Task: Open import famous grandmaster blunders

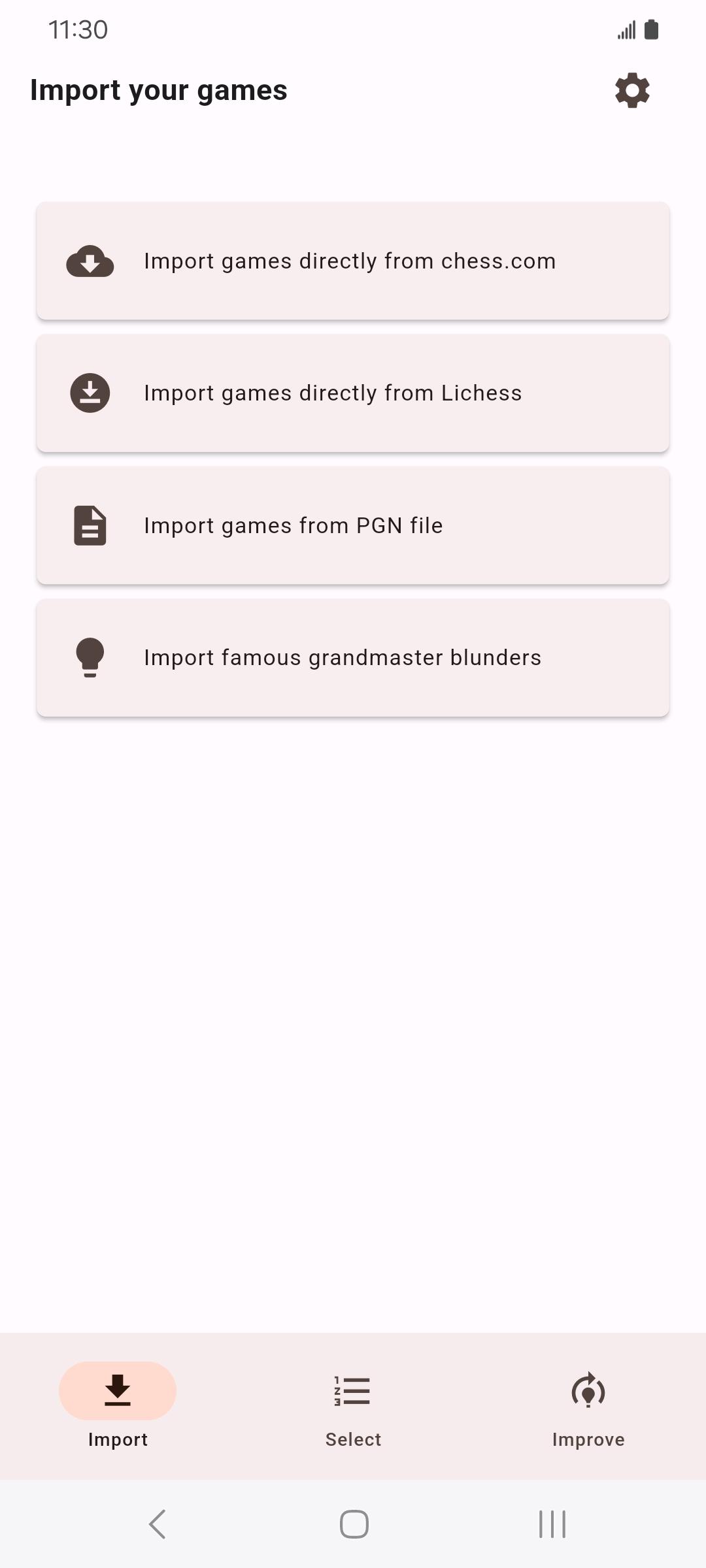Action: click(353, 658)
